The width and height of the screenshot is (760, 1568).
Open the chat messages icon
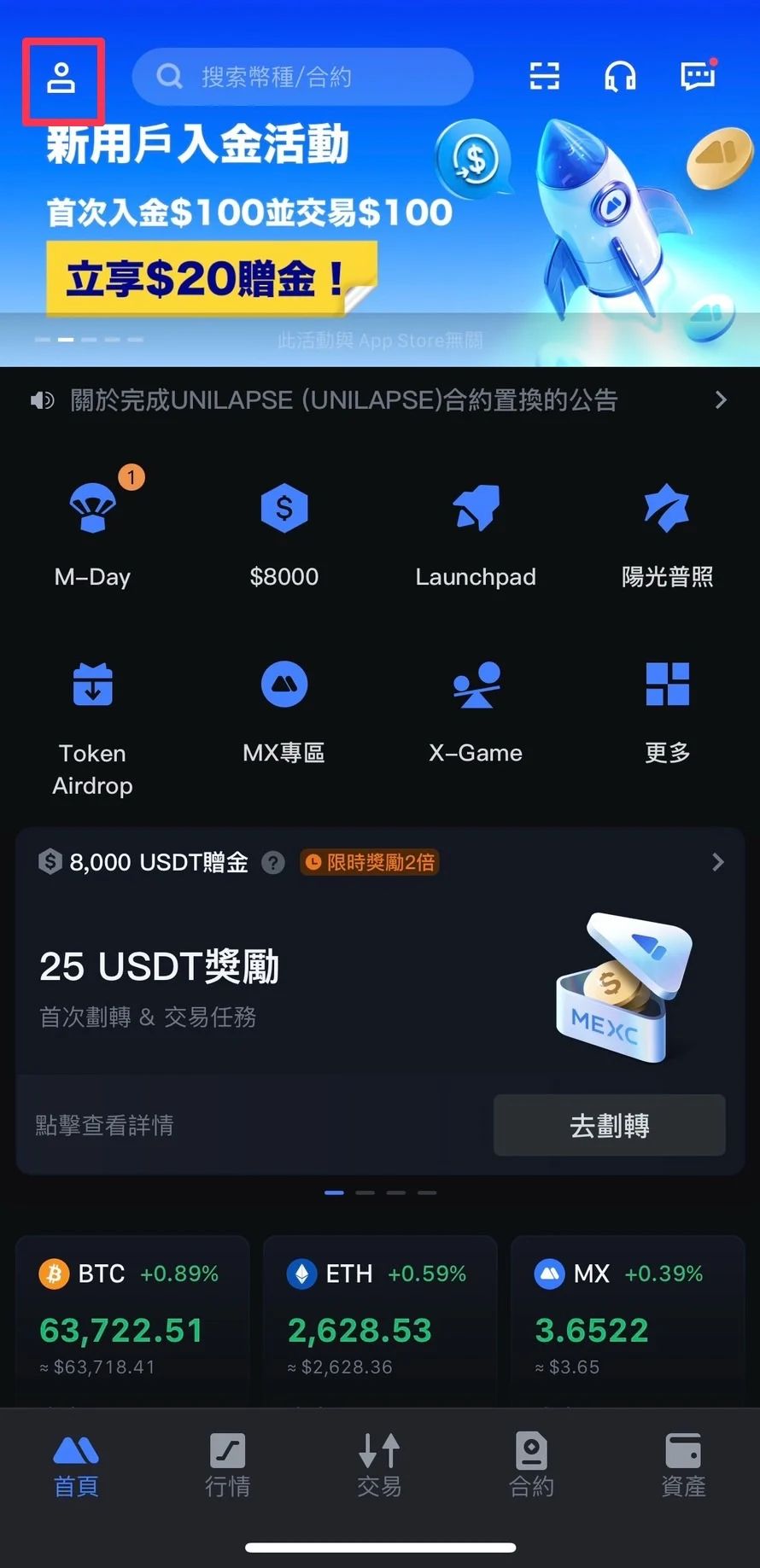pos(697,77)
